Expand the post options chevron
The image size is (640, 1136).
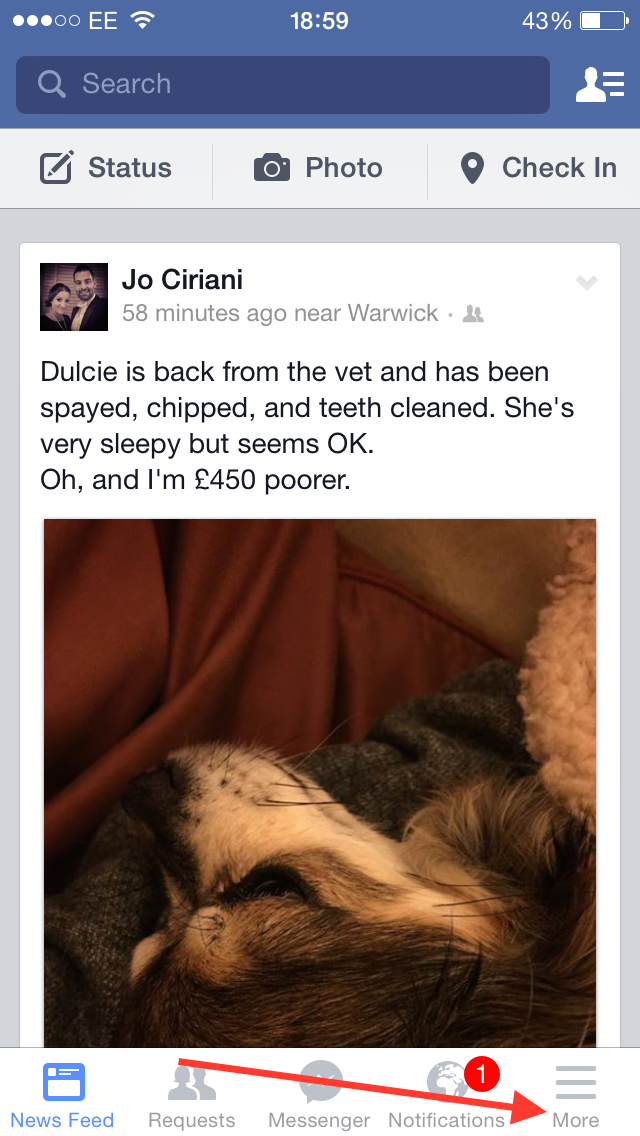coord(587,284)
